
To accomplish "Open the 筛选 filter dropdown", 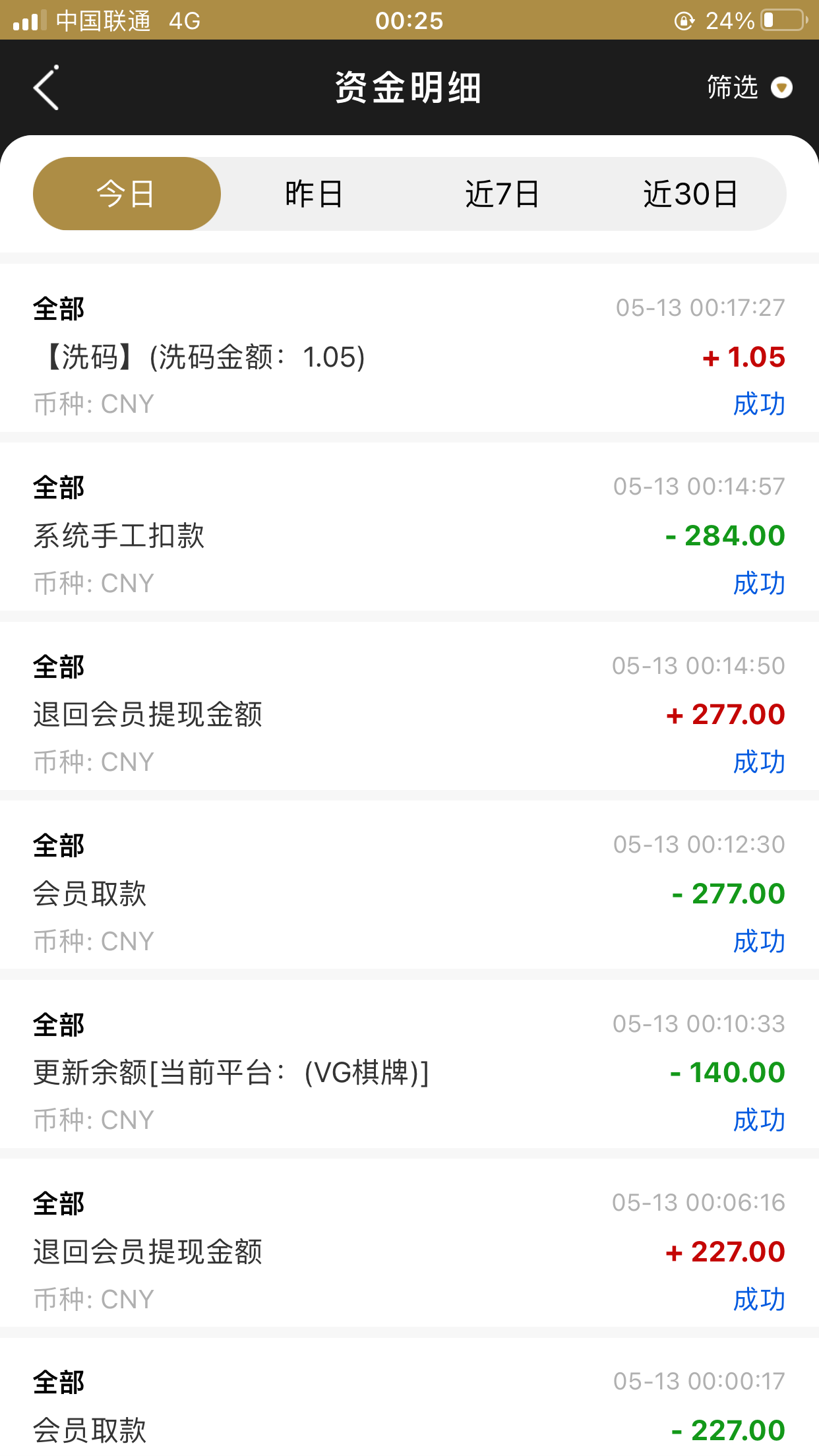I will (x=749, y=87).
